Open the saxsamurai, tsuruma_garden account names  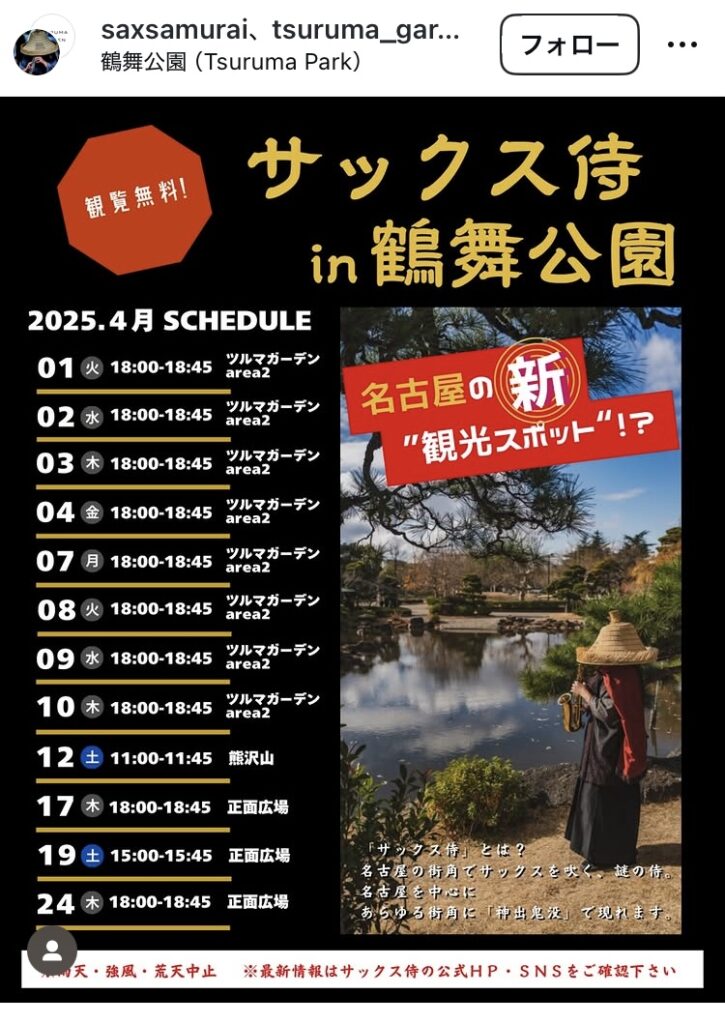click(281, 30)
